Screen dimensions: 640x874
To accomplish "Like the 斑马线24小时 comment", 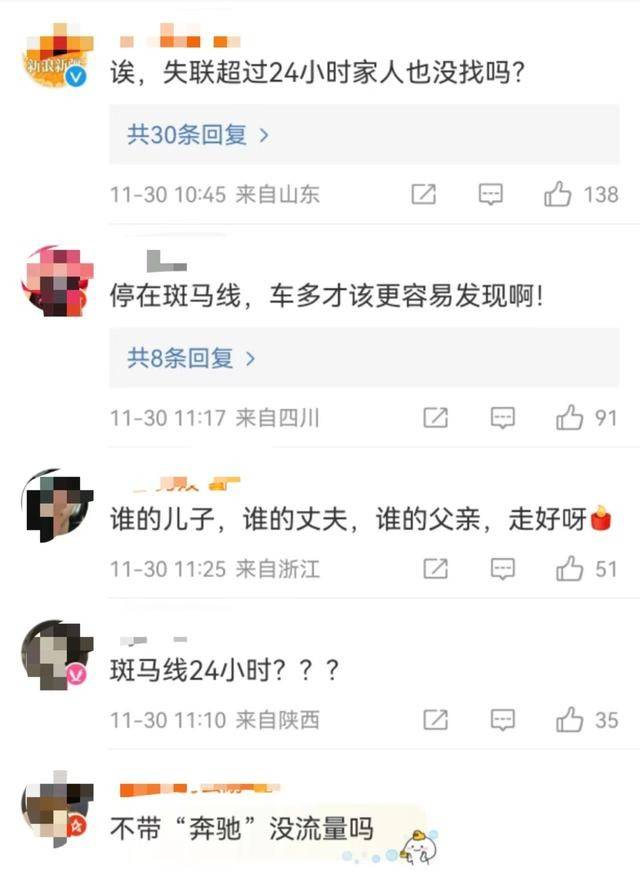I will pos(570,719).
